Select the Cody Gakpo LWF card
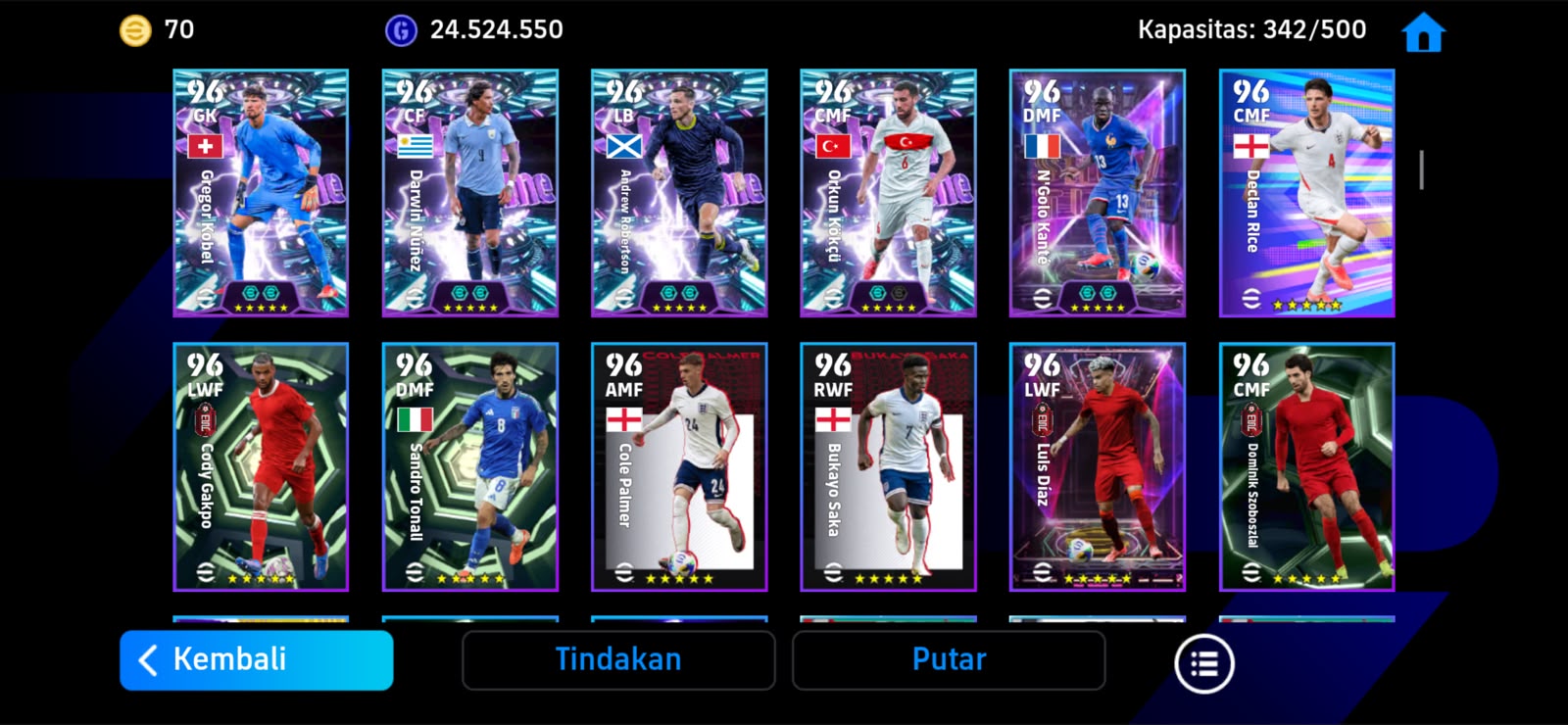Screen dimensions: 1568x725 tap(261, 467)
